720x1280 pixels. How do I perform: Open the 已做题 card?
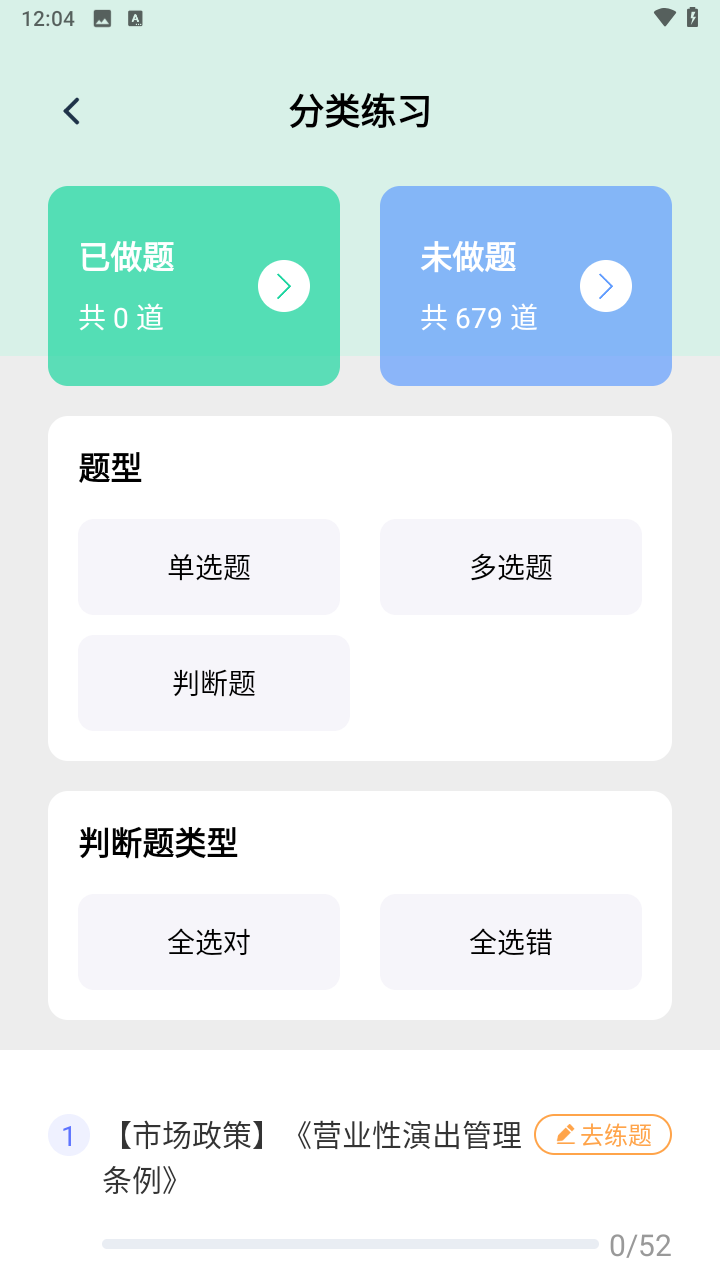[x=193, y=286]
